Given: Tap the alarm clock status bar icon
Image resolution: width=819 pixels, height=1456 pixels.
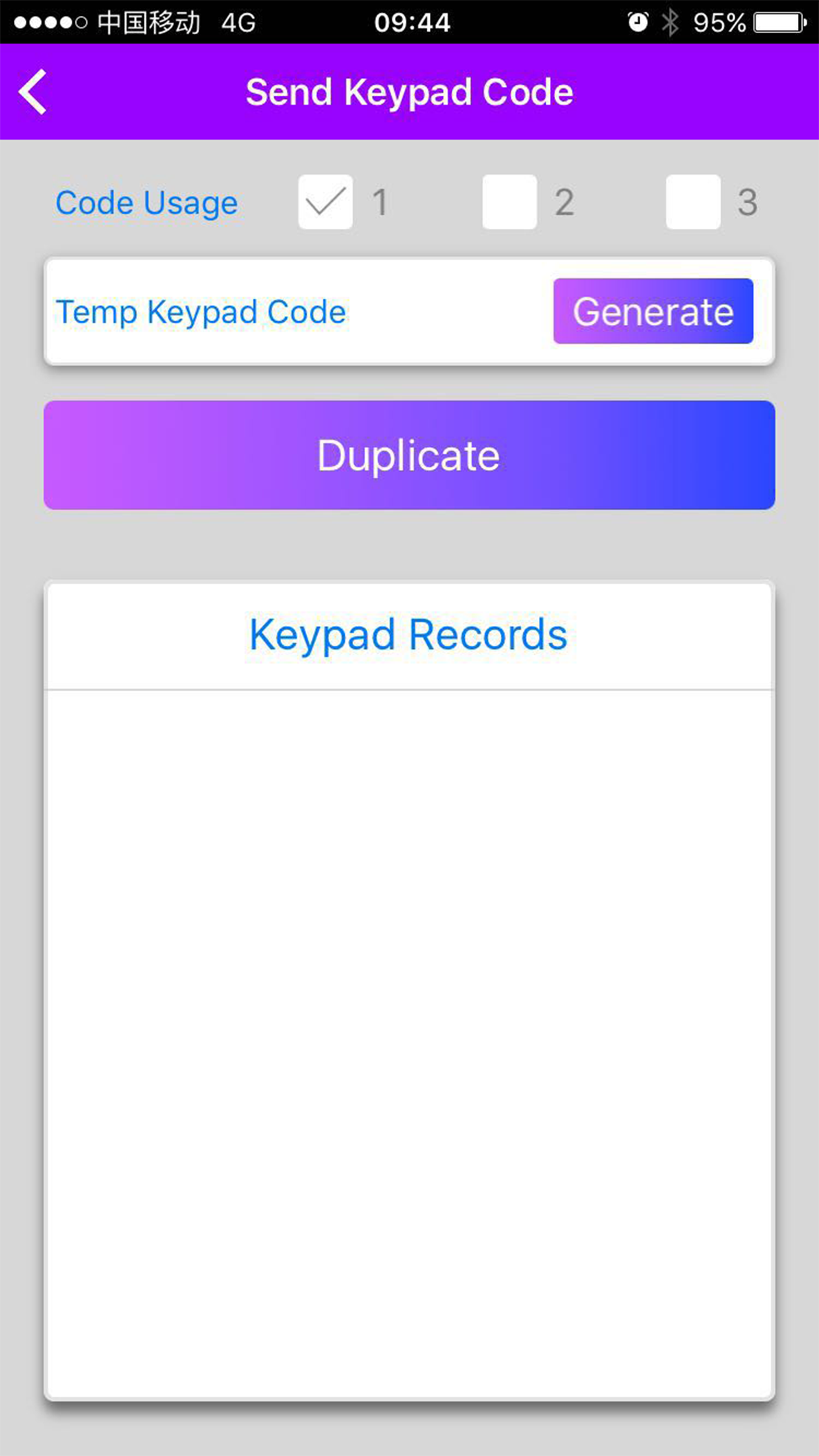Looking at the screenshot, I should tap(636, 22).
